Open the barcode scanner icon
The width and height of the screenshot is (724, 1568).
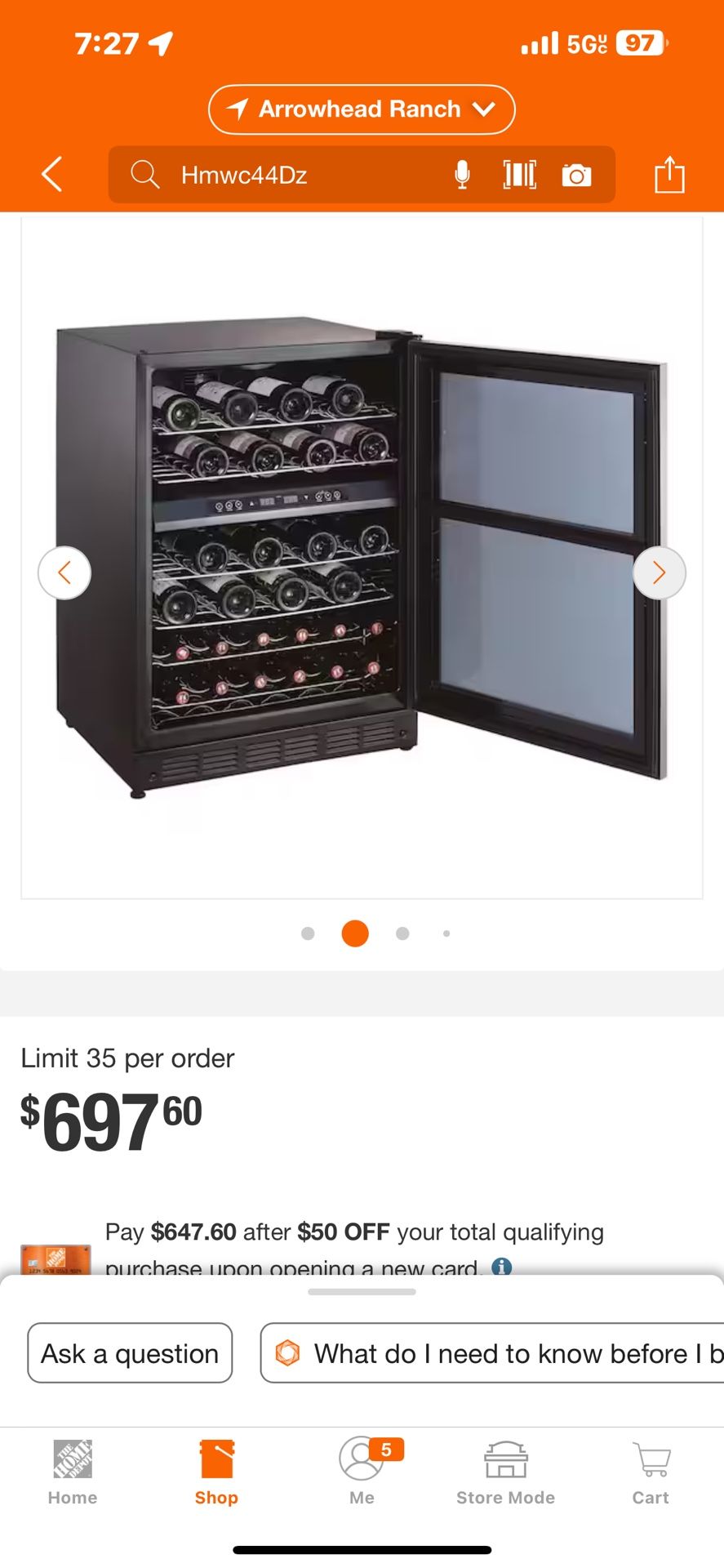[x=519, y=174]
